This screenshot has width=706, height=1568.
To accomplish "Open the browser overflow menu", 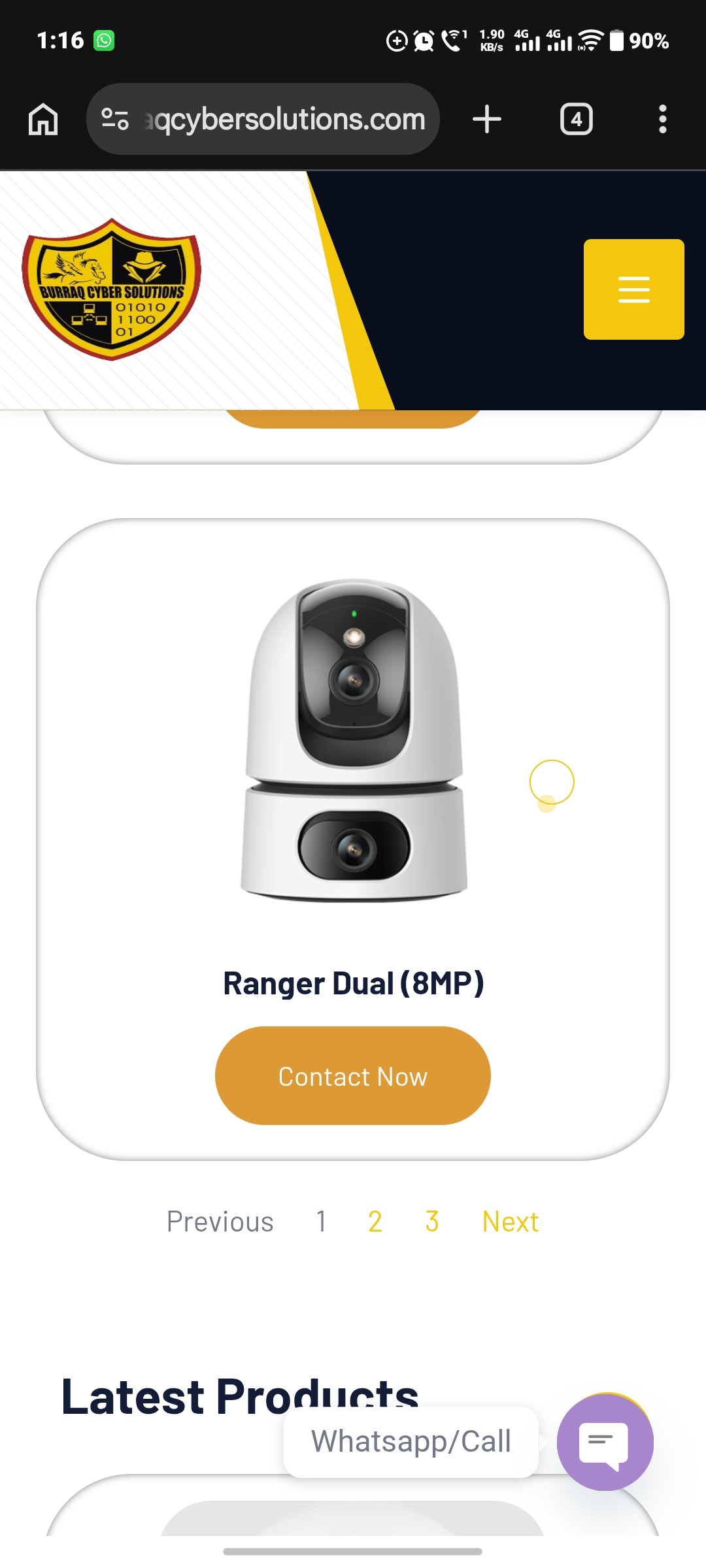I will pos(663,120).
